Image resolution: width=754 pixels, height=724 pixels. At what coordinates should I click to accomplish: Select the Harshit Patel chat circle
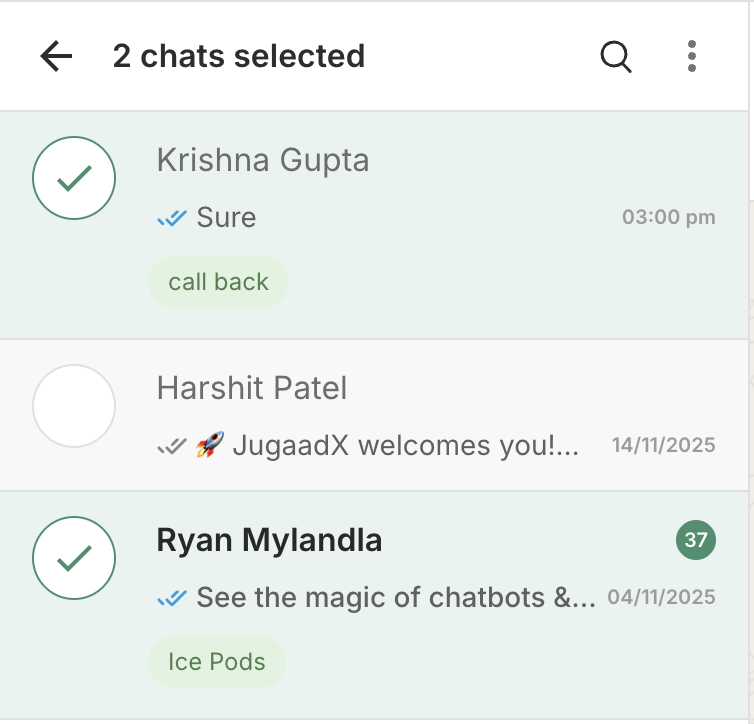click(x=74, y=406)
